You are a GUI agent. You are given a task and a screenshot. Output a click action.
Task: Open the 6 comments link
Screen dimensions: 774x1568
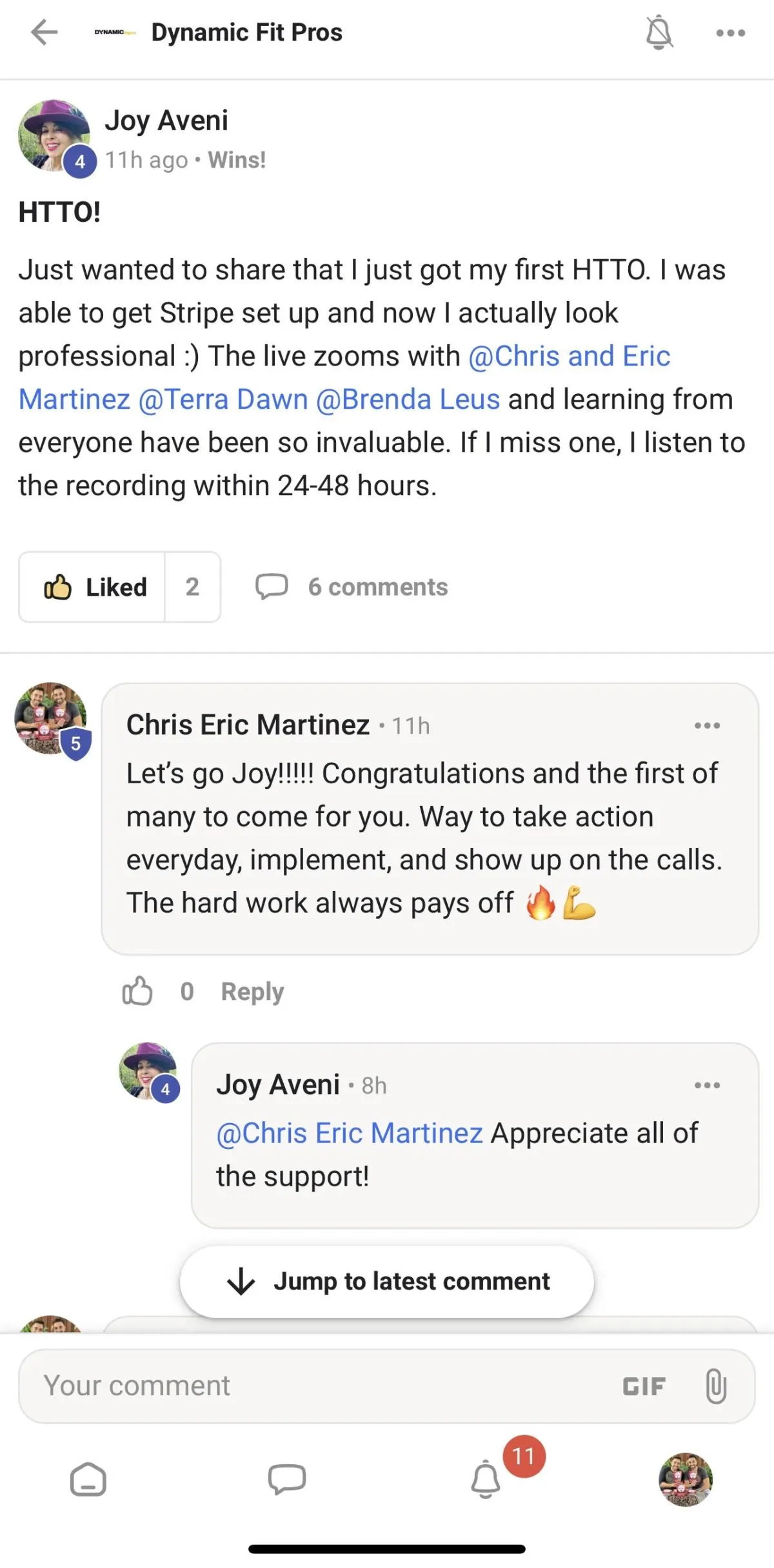tap(352, 587)
